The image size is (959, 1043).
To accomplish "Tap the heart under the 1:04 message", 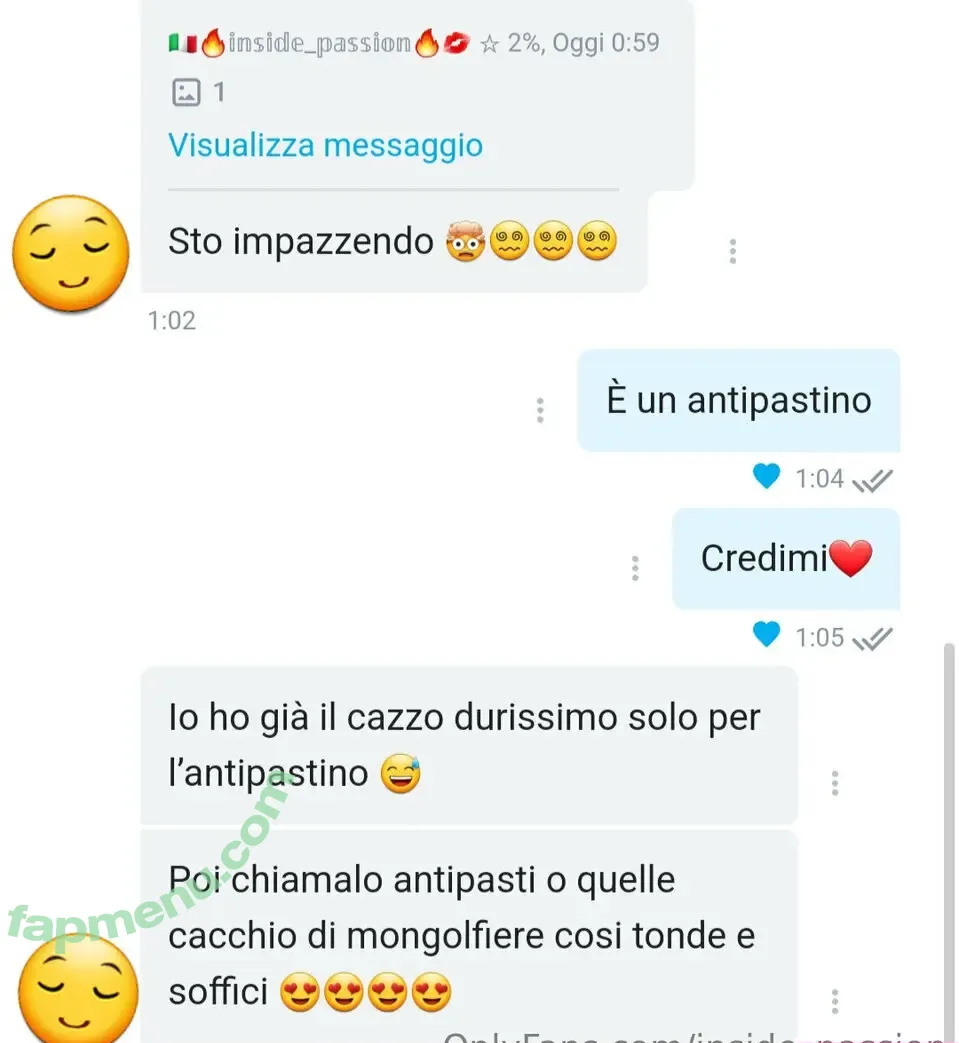I will pyautogui.click(x=766, y=477).
